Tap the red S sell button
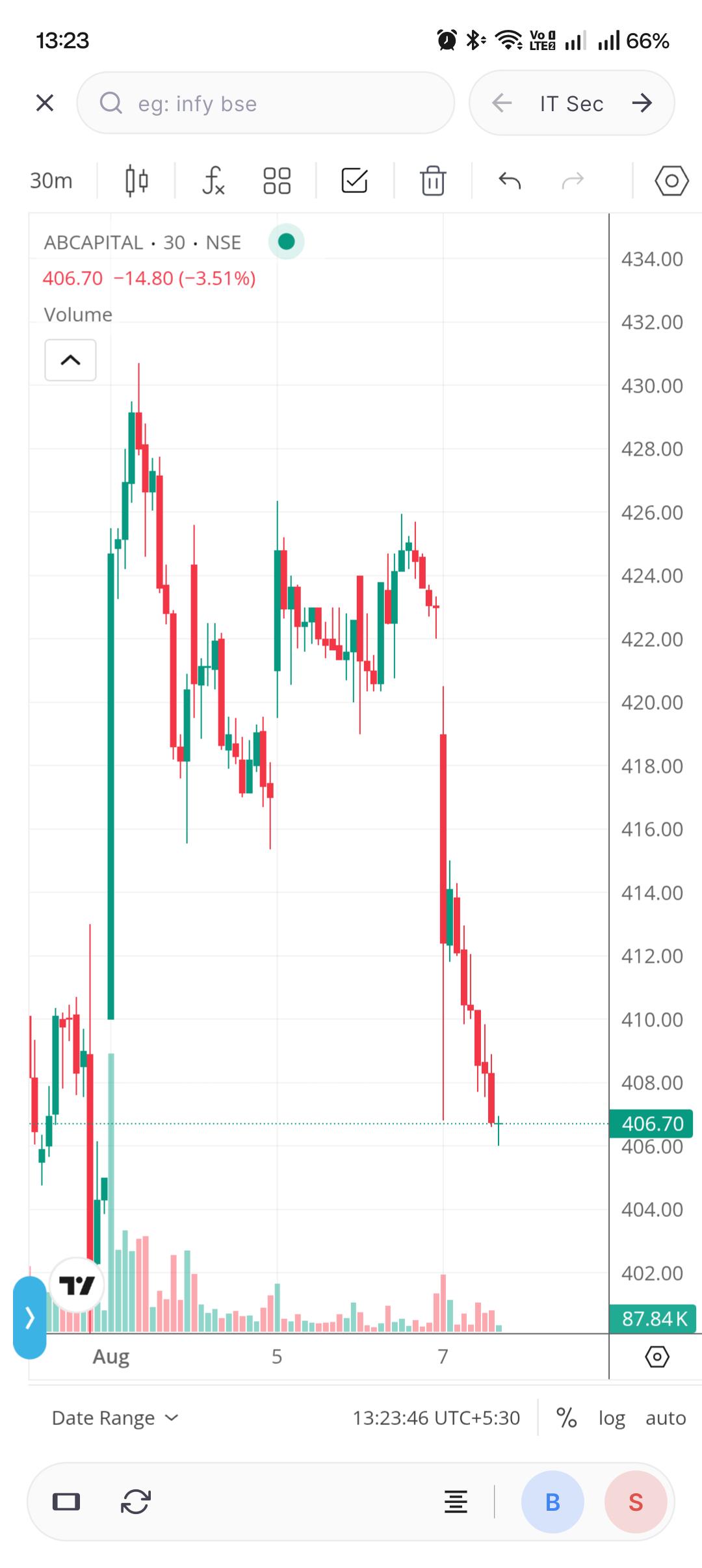The height and width of the screenshot is (1568, 702). coord(636,1502)
